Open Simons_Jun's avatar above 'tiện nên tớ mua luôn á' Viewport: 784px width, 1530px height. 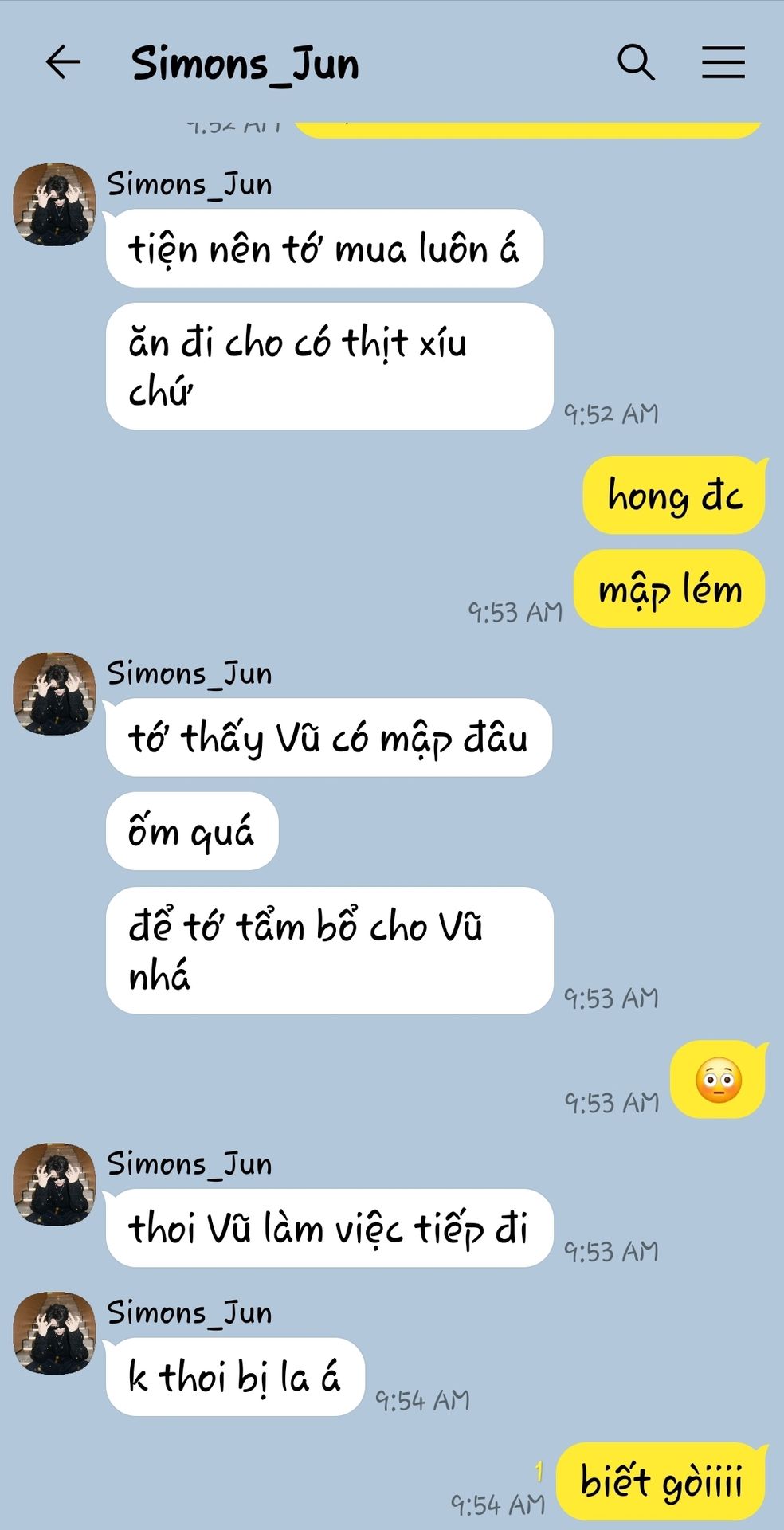click(54, 205)
